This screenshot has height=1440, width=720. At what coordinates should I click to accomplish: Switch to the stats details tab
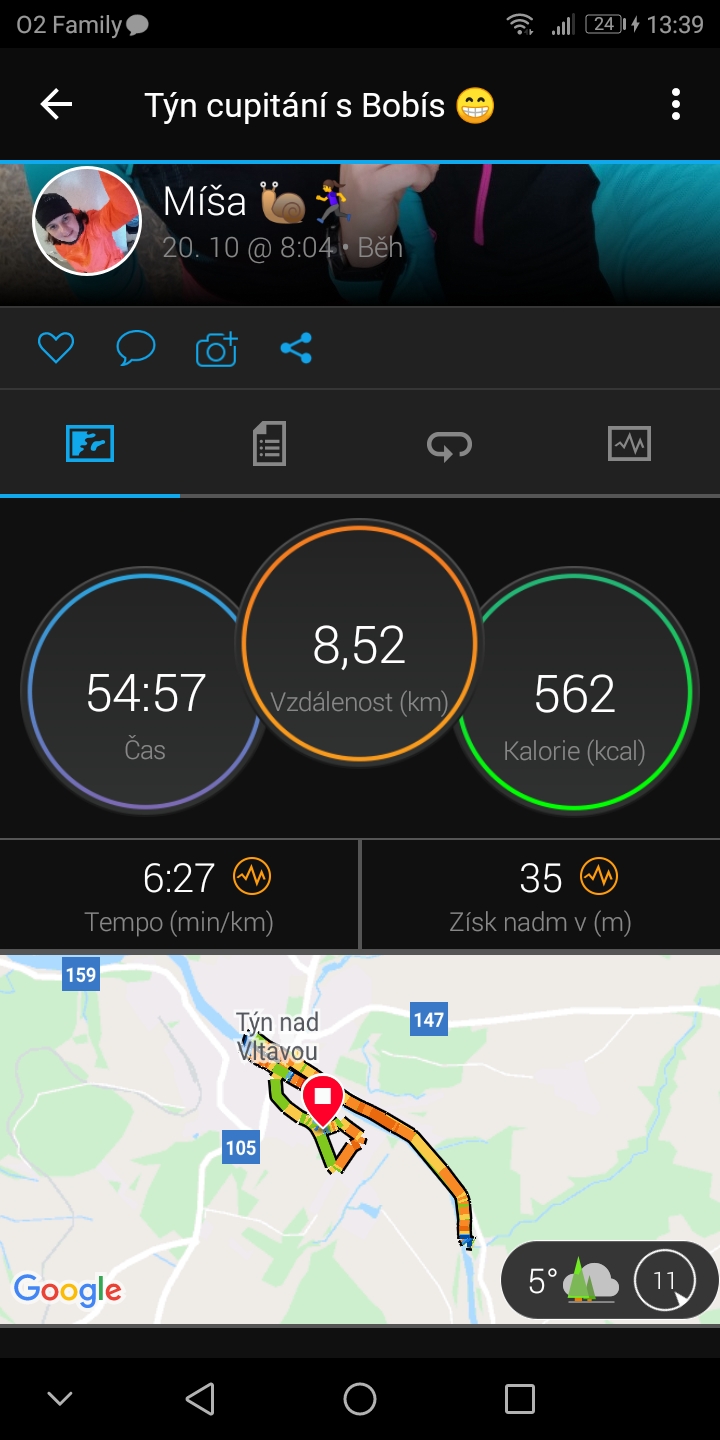pos(269,443)
